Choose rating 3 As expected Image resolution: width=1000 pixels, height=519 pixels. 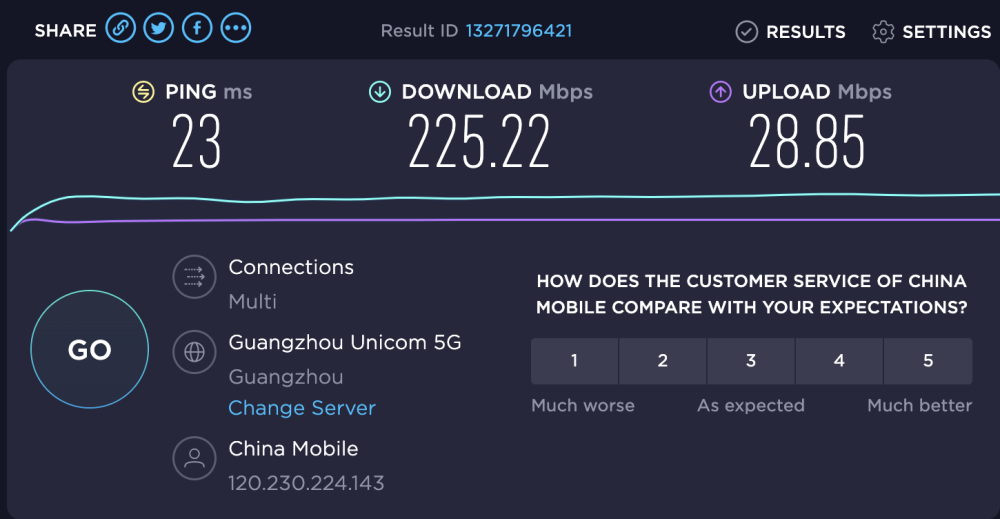pyautogui.click(x=751, y=361)
